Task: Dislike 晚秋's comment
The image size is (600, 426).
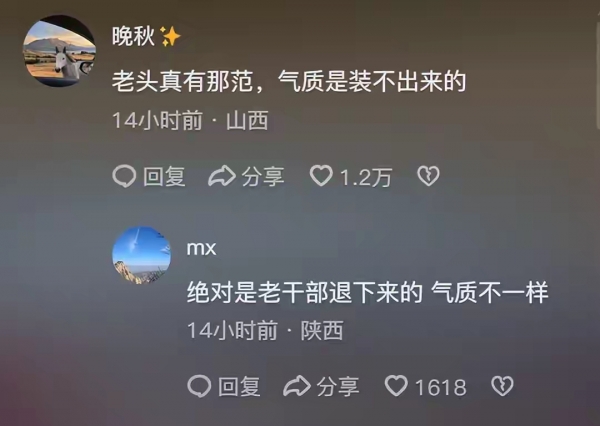Action: coord(428,177)
